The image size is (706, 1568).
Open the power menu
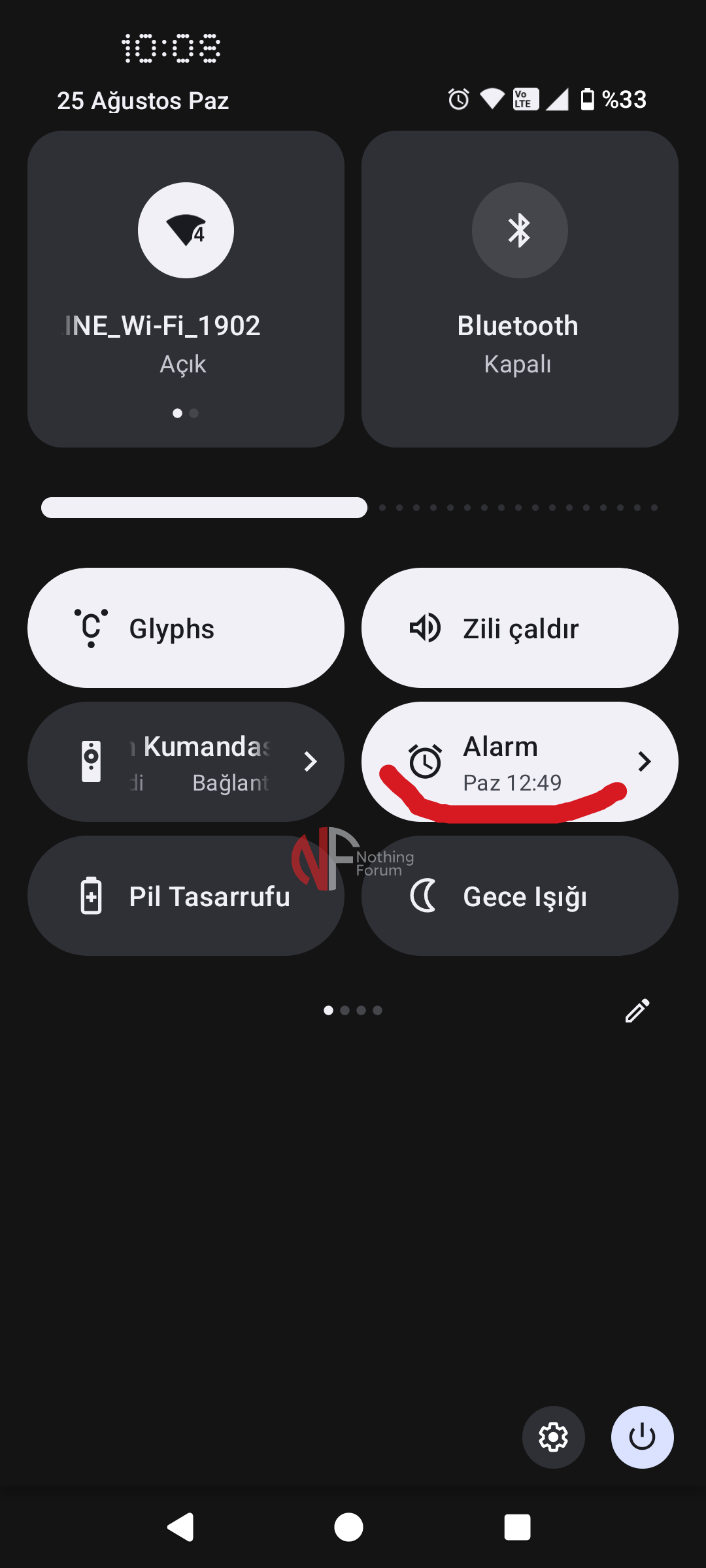[x=642, y=1437]
